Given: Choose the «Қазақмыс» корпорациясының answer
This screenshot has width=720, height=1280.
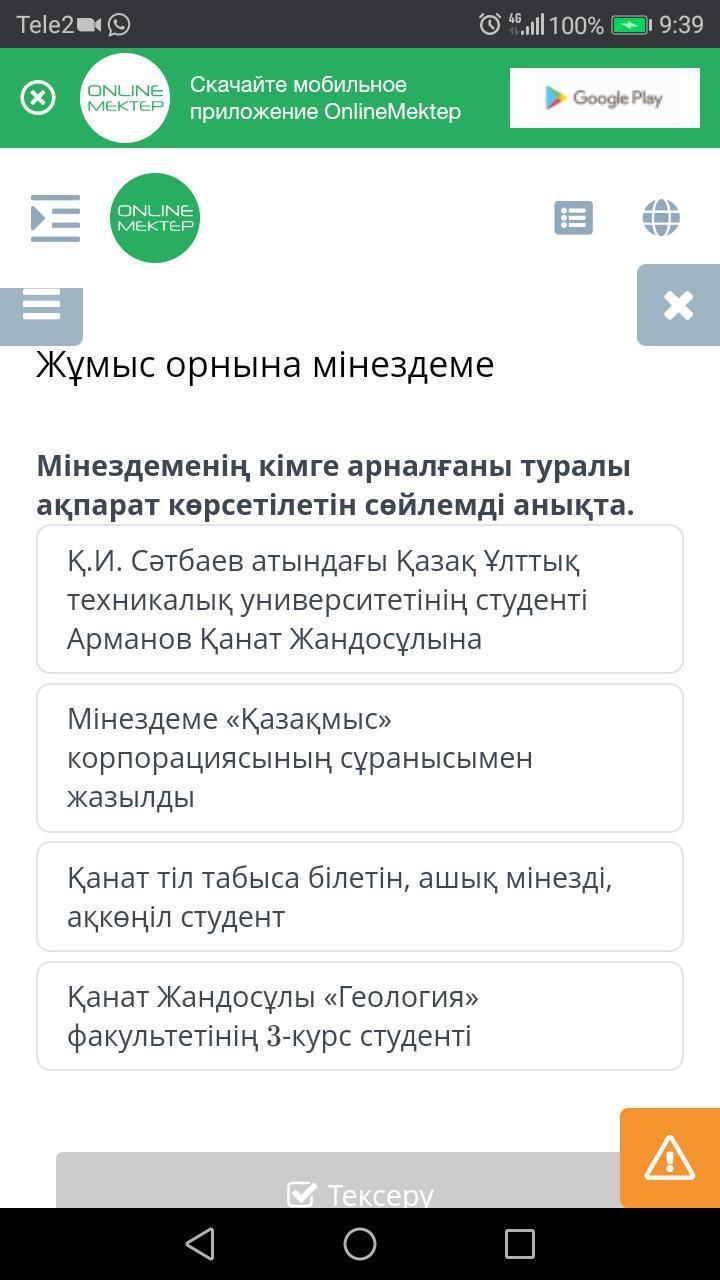Looking at the screenshot, I should (x=360, y=758).
